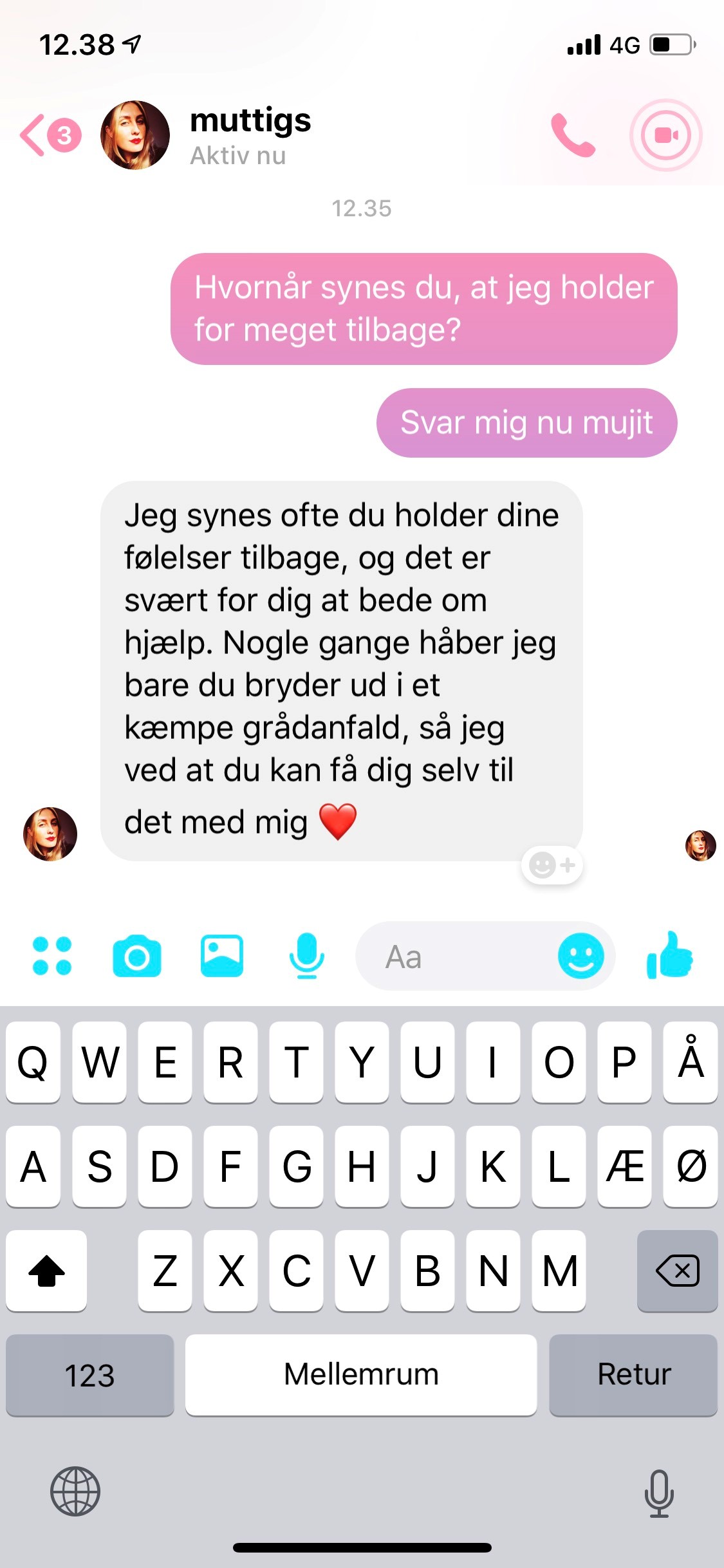Screen dimensions: 724x1568
Task: Tap the sender's avatar beside the message
Action: [50, 834]
